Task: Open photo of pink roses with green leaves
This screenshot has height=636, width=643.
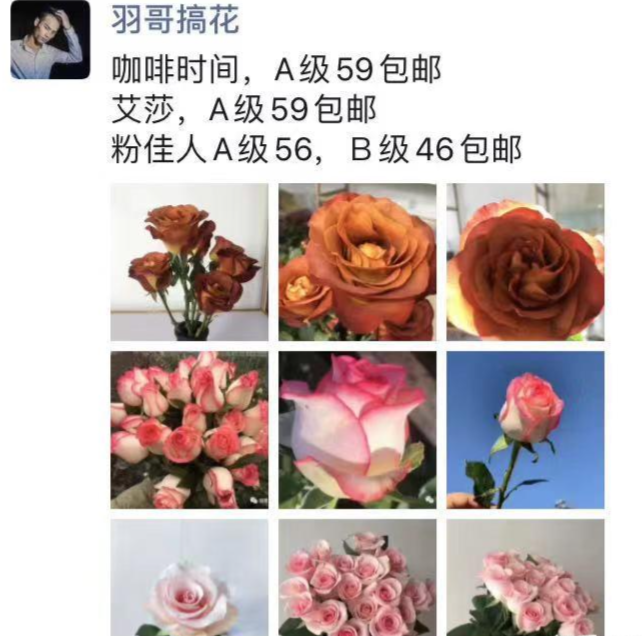Action: point(525,577)
